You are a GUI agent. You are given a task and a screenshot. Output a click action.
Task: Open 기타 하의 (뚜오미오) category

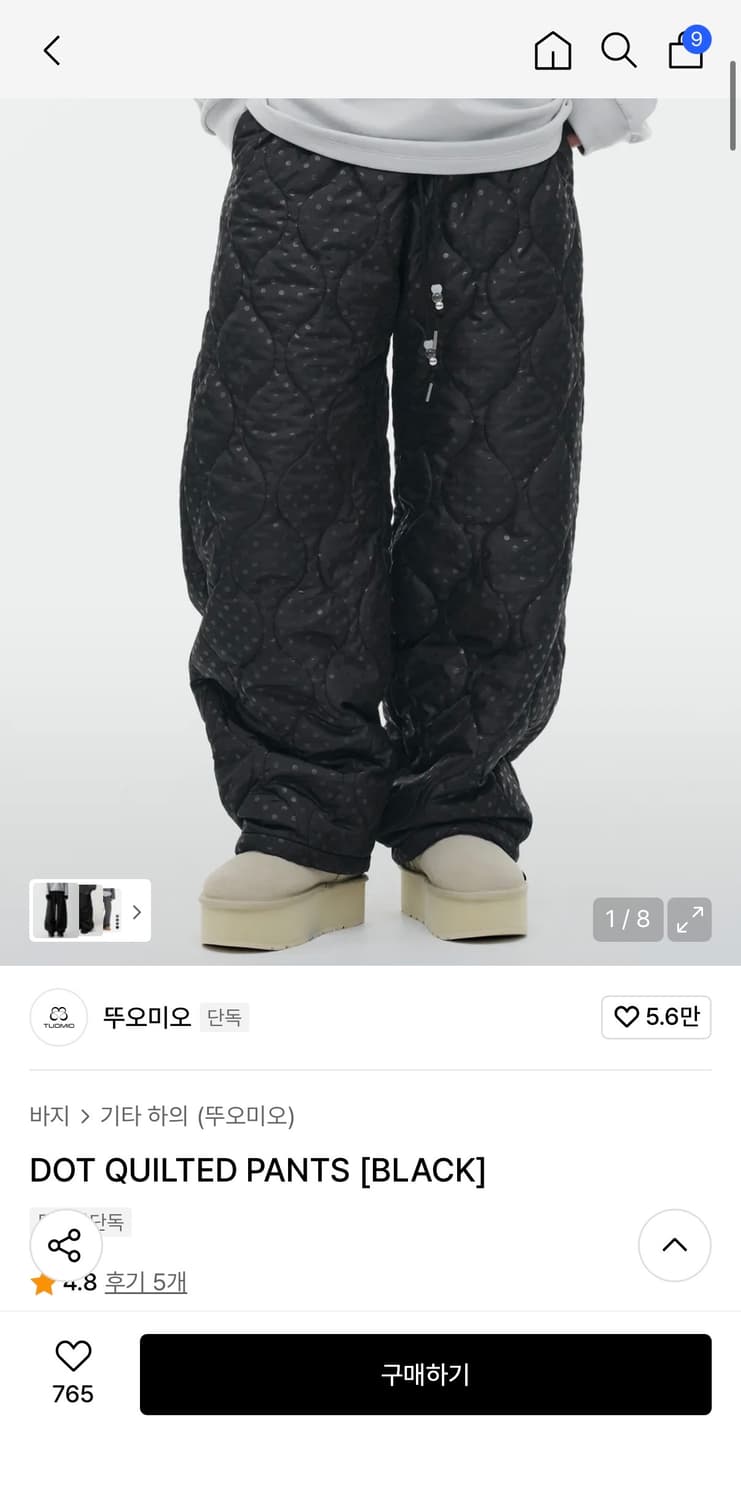click(x=197, y=1115)
